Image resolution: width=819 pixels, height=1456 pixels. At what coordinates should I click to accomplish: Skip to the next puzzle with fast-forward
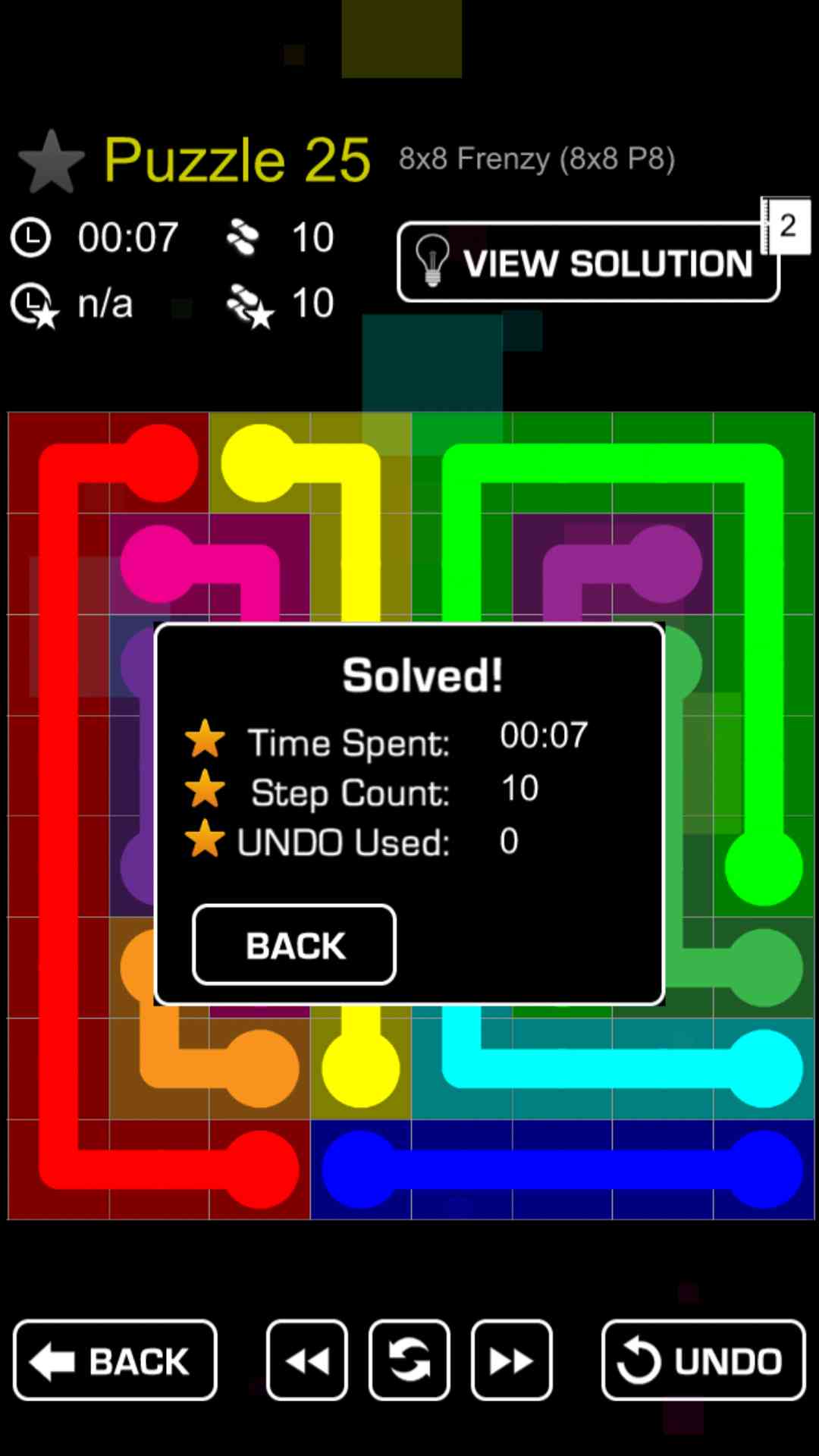512,1360
